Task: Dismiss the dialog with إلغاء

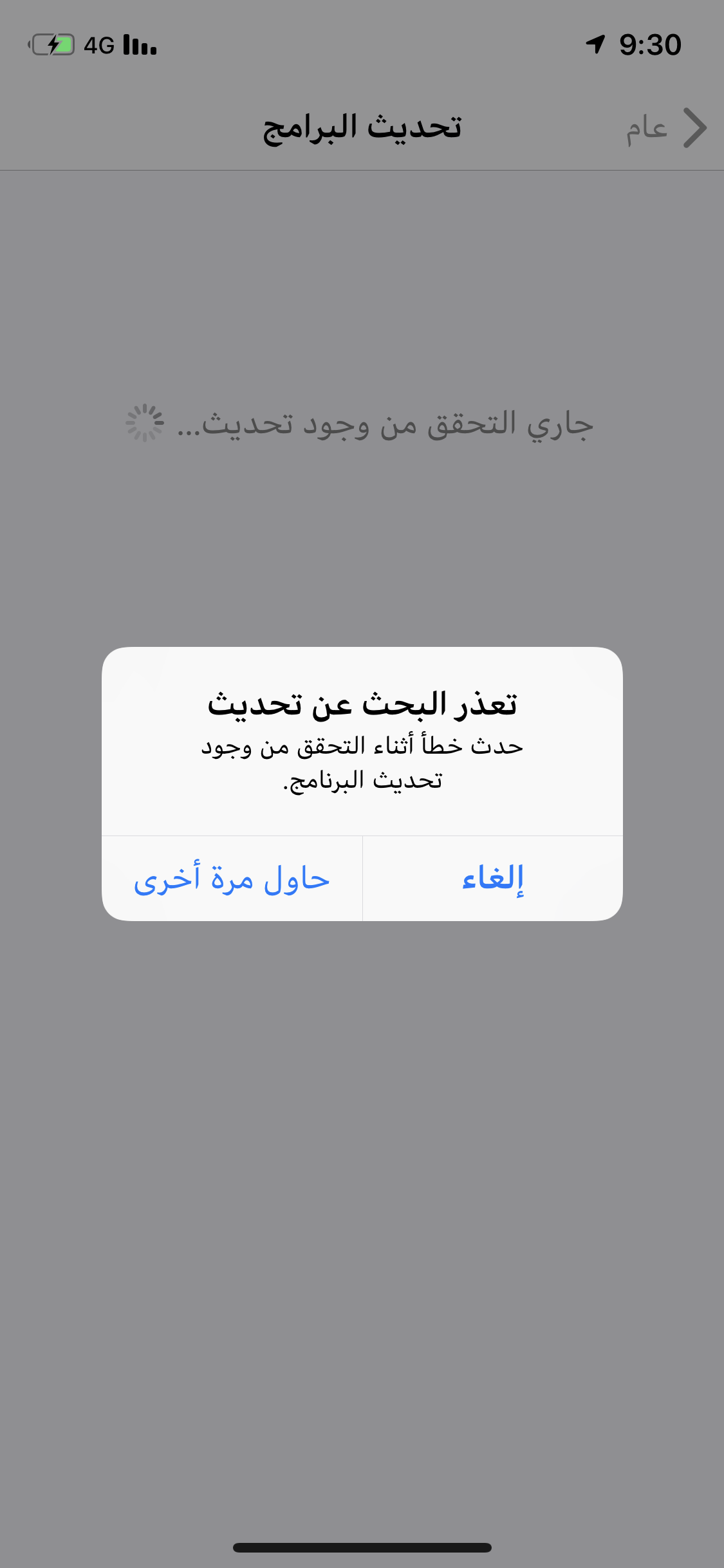Action: [493, 879]
